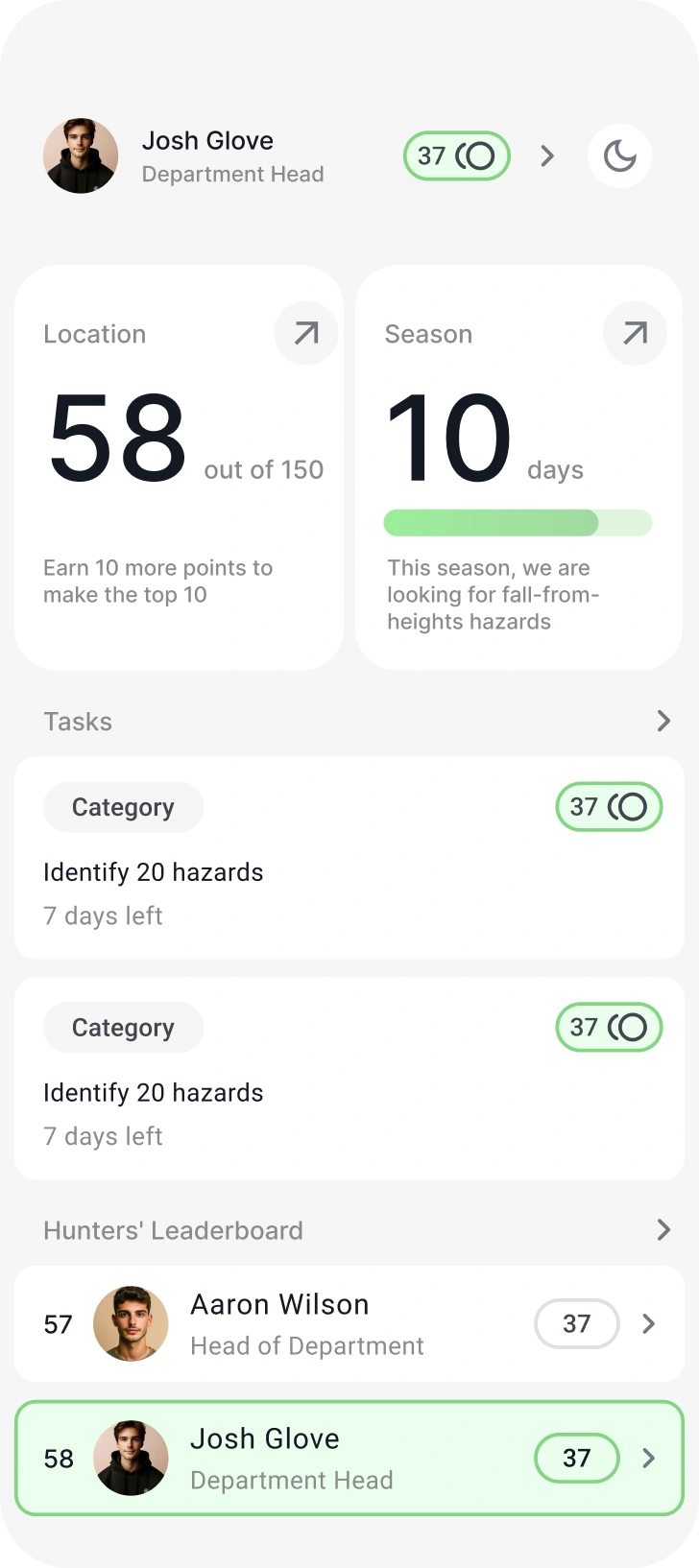The width and height of the screenshot is (699, 1568).
Task: Open Josh Glove's profile picture in the header
Action: 81,155
